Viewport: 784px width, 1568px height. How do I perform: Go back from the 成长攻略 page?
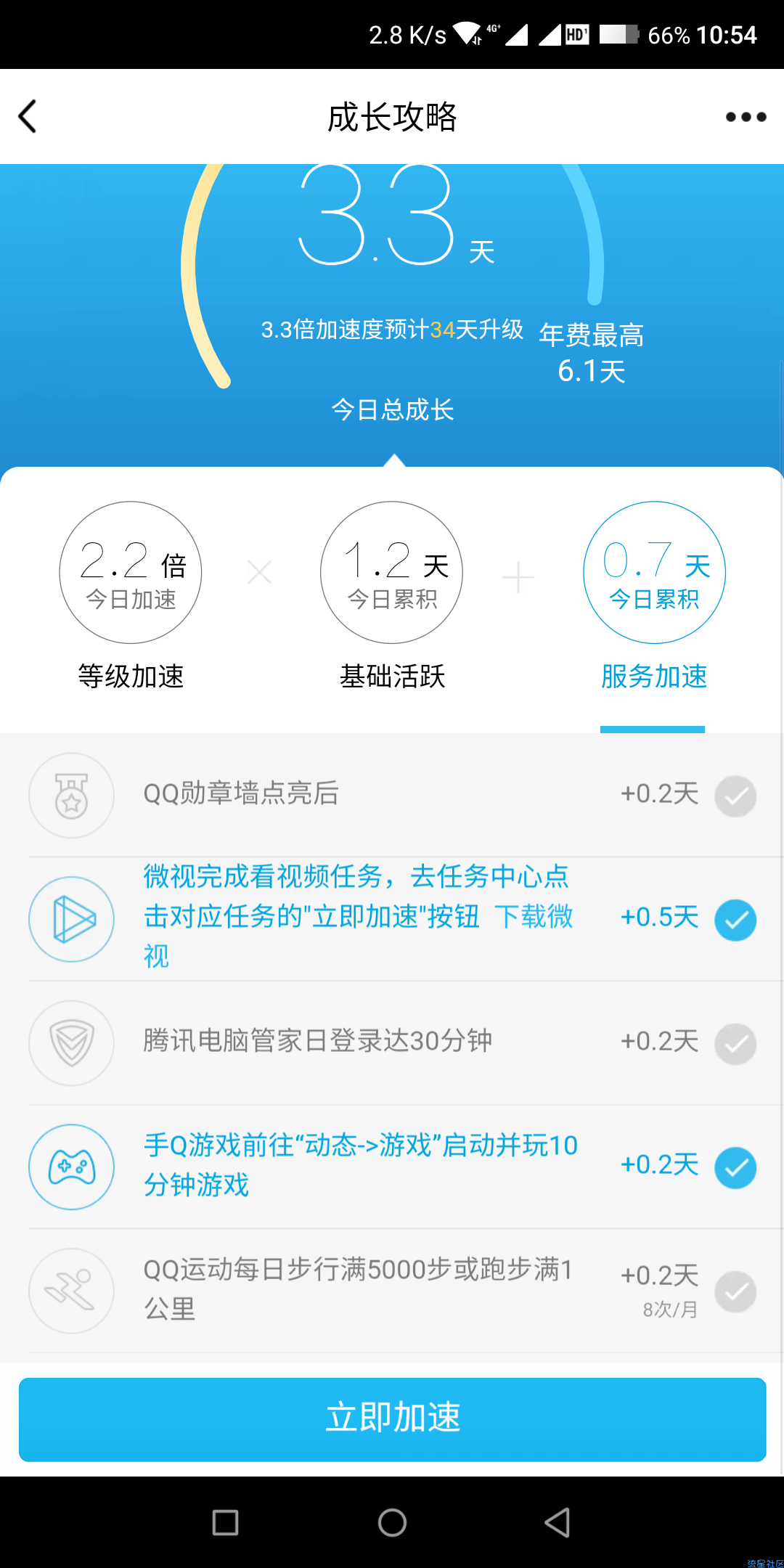(28, 117)
